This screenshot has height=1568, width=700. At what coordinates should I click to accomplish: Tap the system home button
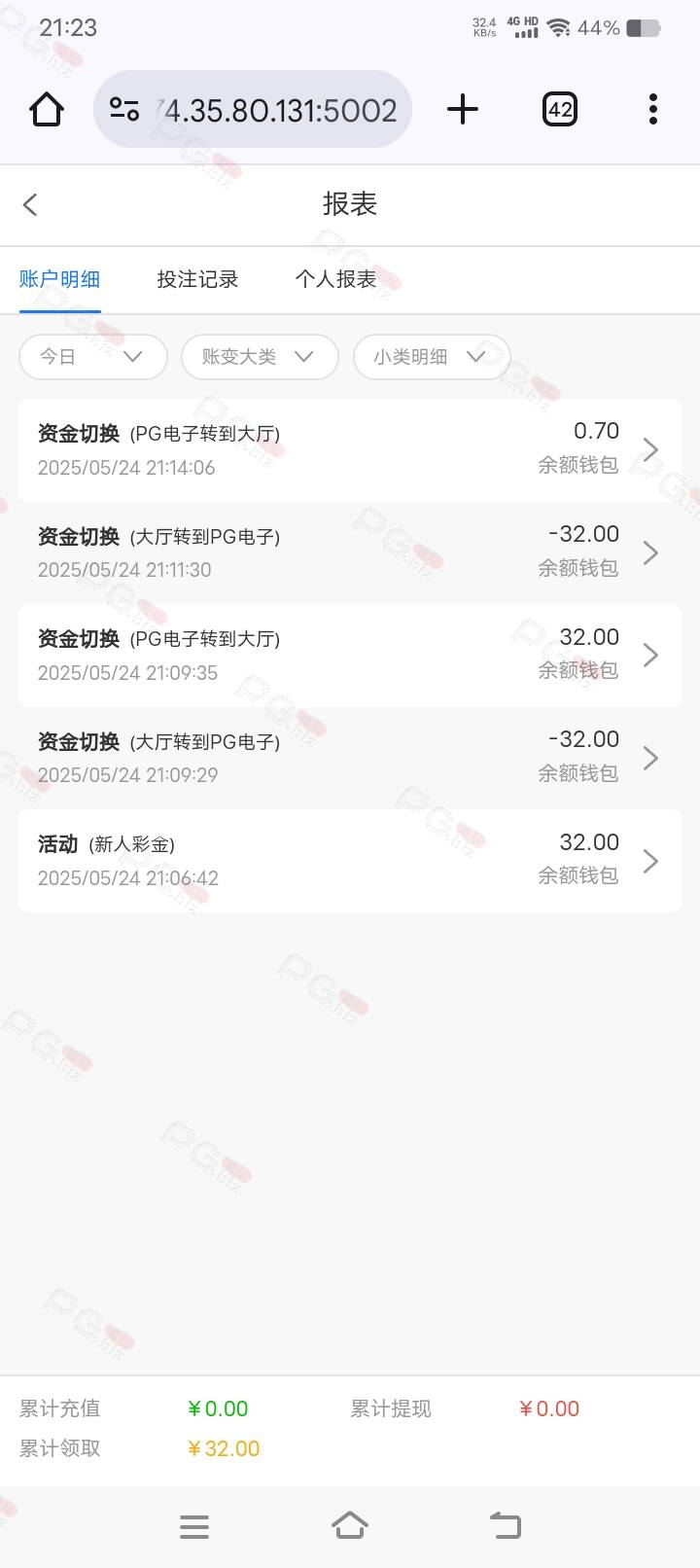pos(350,1525)
